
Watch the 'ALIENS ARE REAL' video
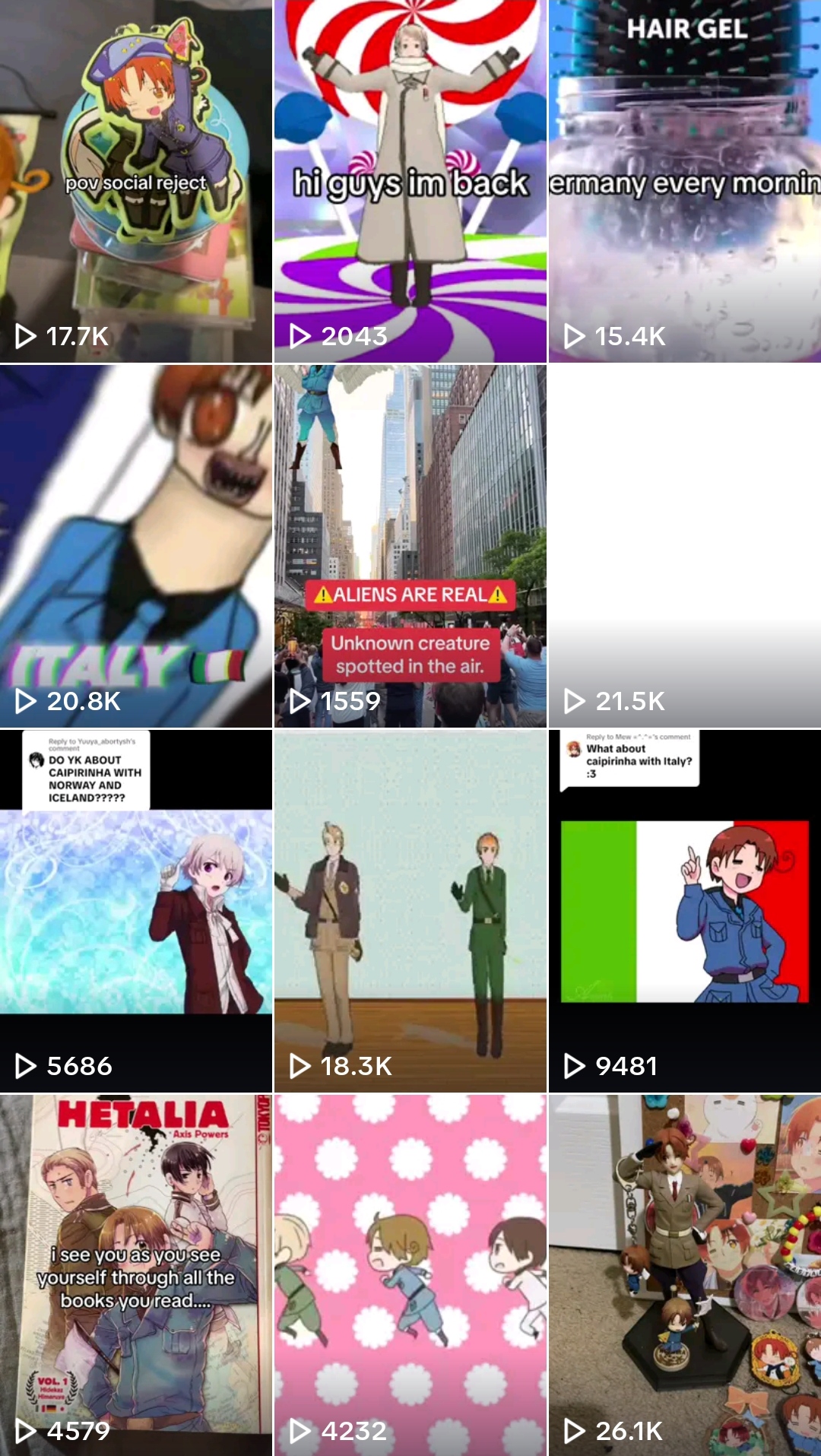click(x=410, y=546)
